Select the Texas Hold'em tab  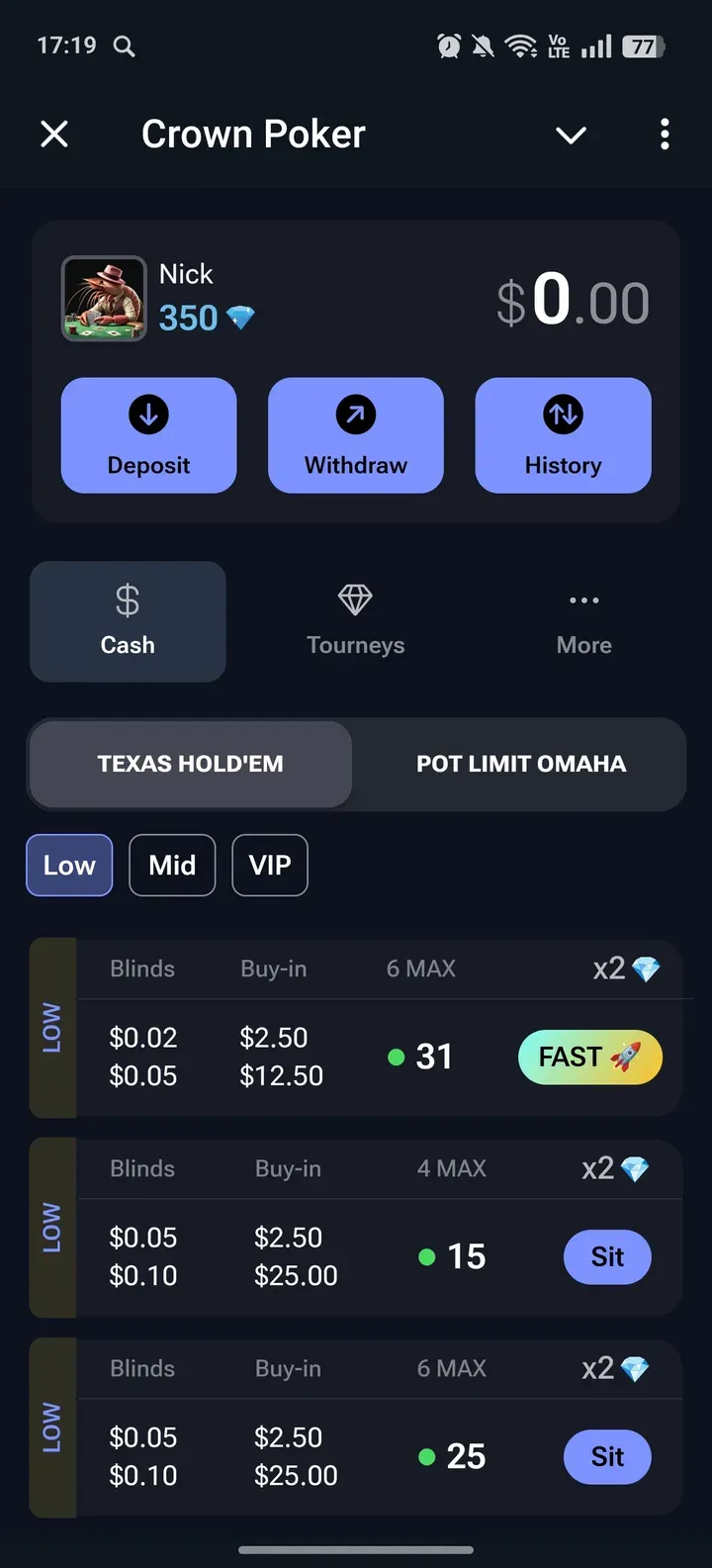[x=190, y=764]
